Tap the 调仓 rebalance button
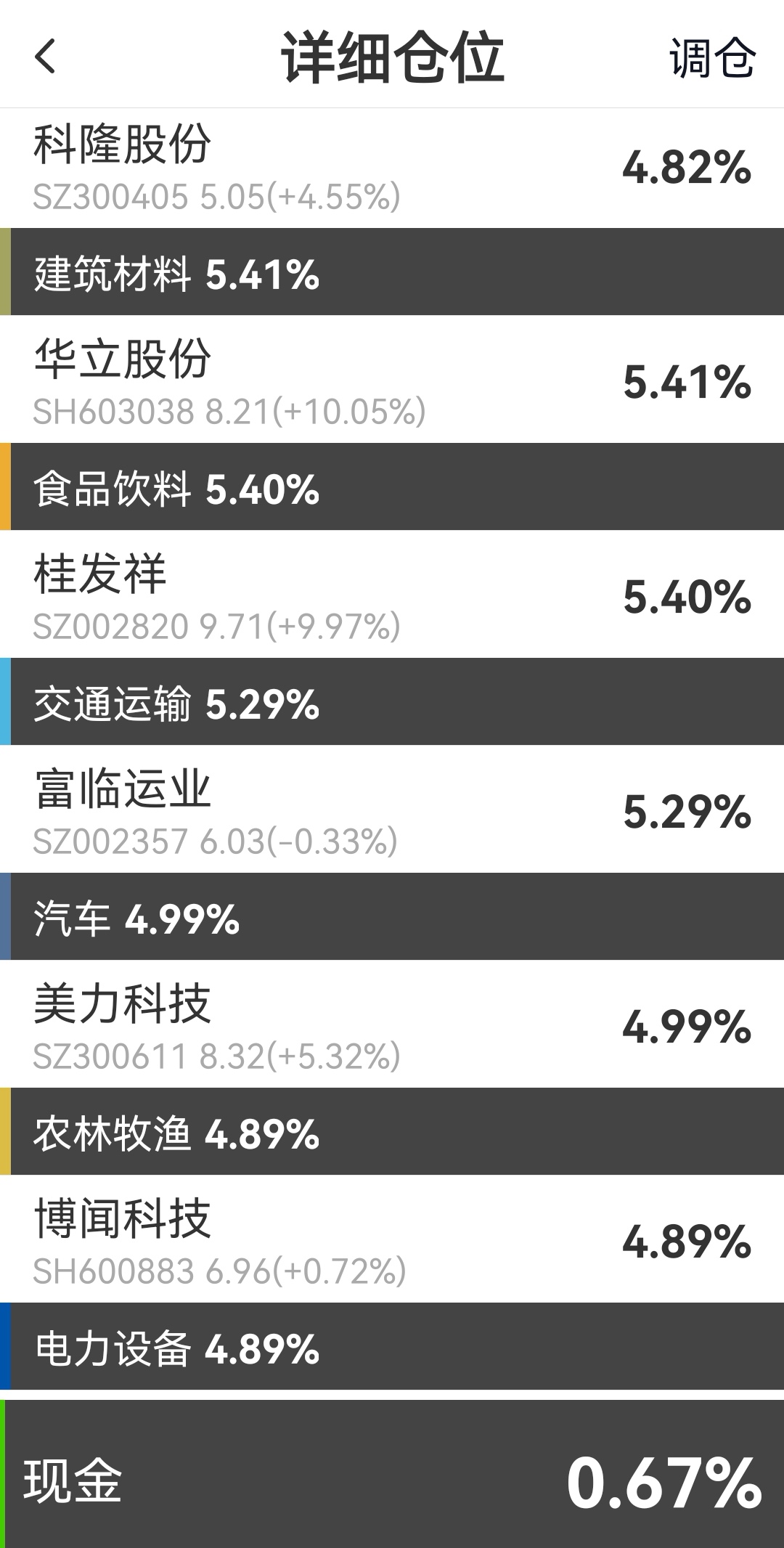Viewport: 784px width, 1548px height. click(712, 58)
